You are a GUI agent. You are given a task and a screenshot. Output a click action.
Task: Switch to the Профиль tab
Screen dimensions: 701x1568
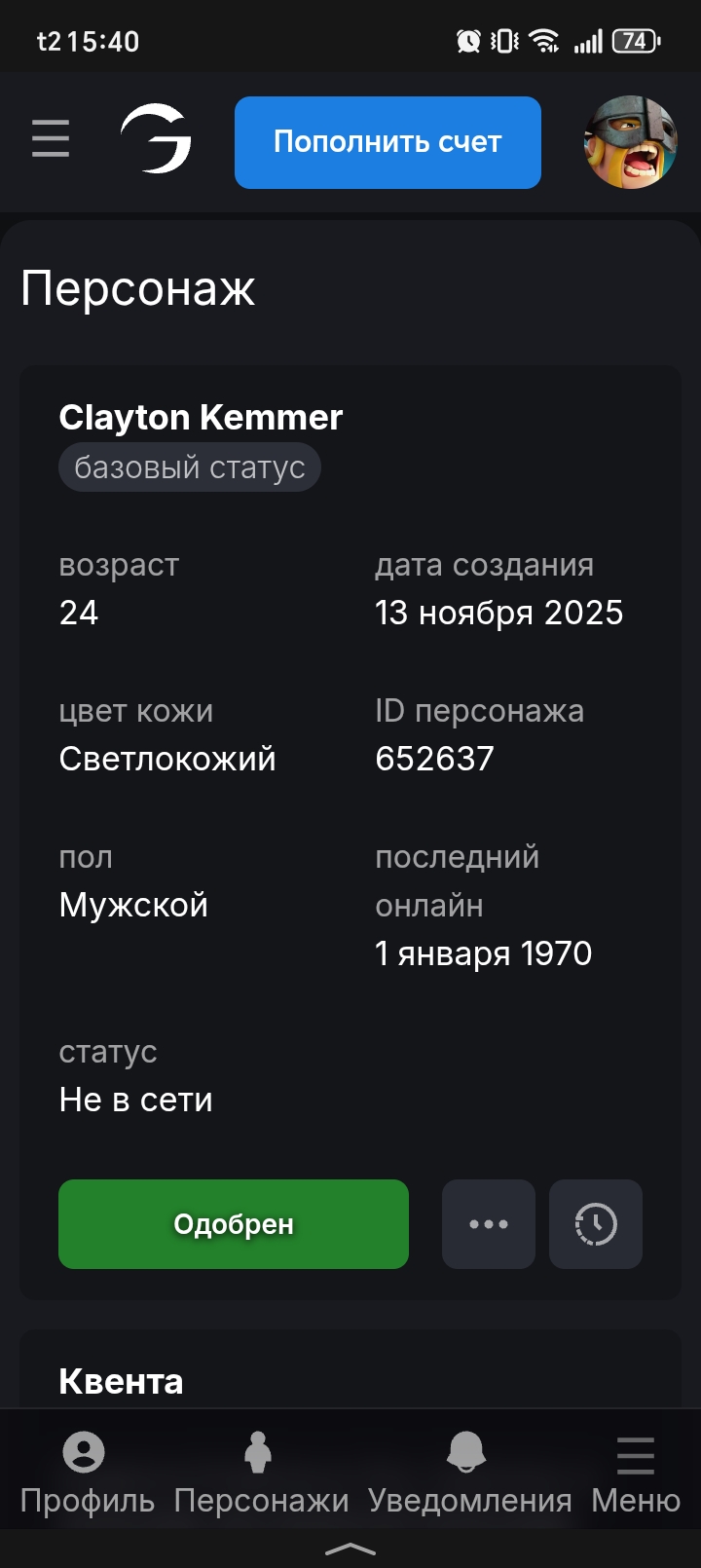click(86, 1474)
